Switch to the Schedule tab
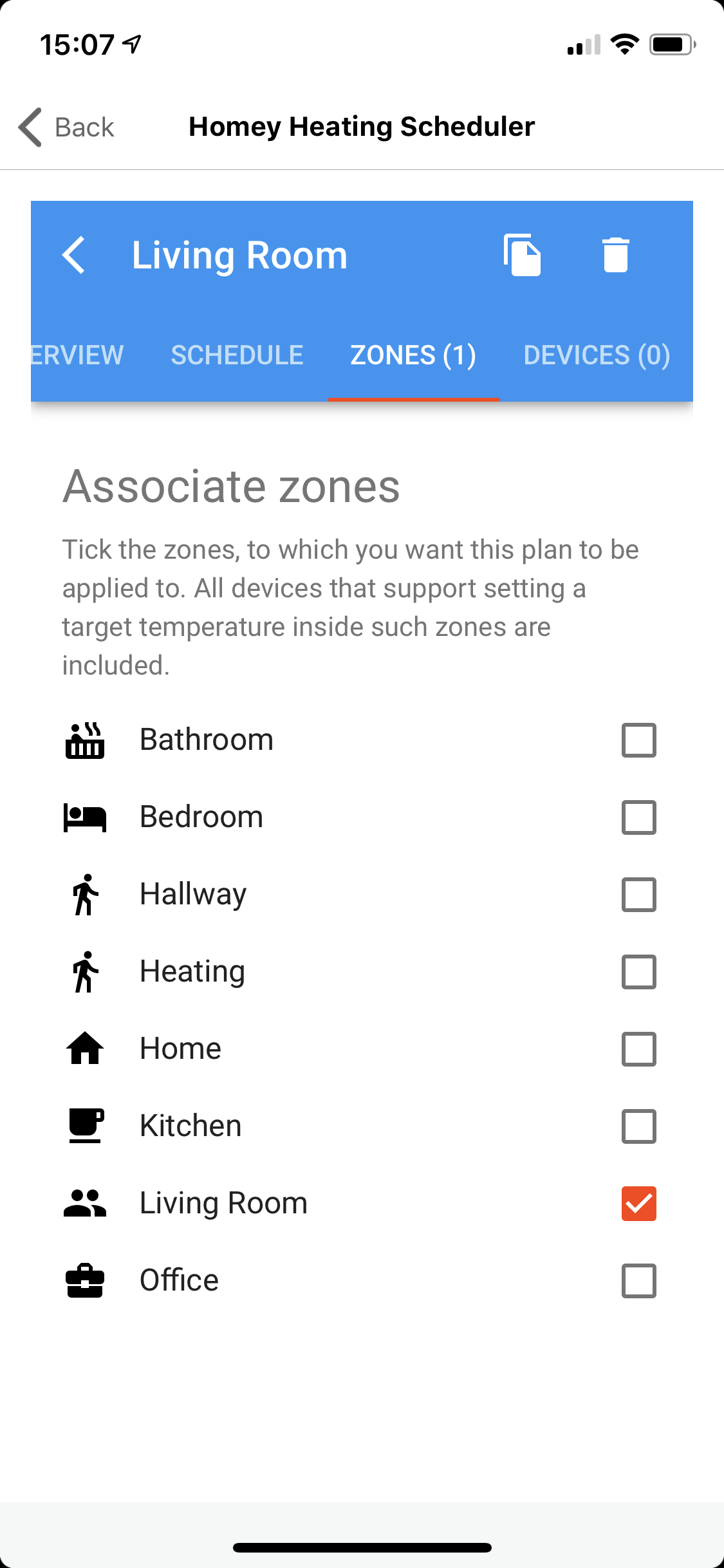724x1568 pixels. 237,355
